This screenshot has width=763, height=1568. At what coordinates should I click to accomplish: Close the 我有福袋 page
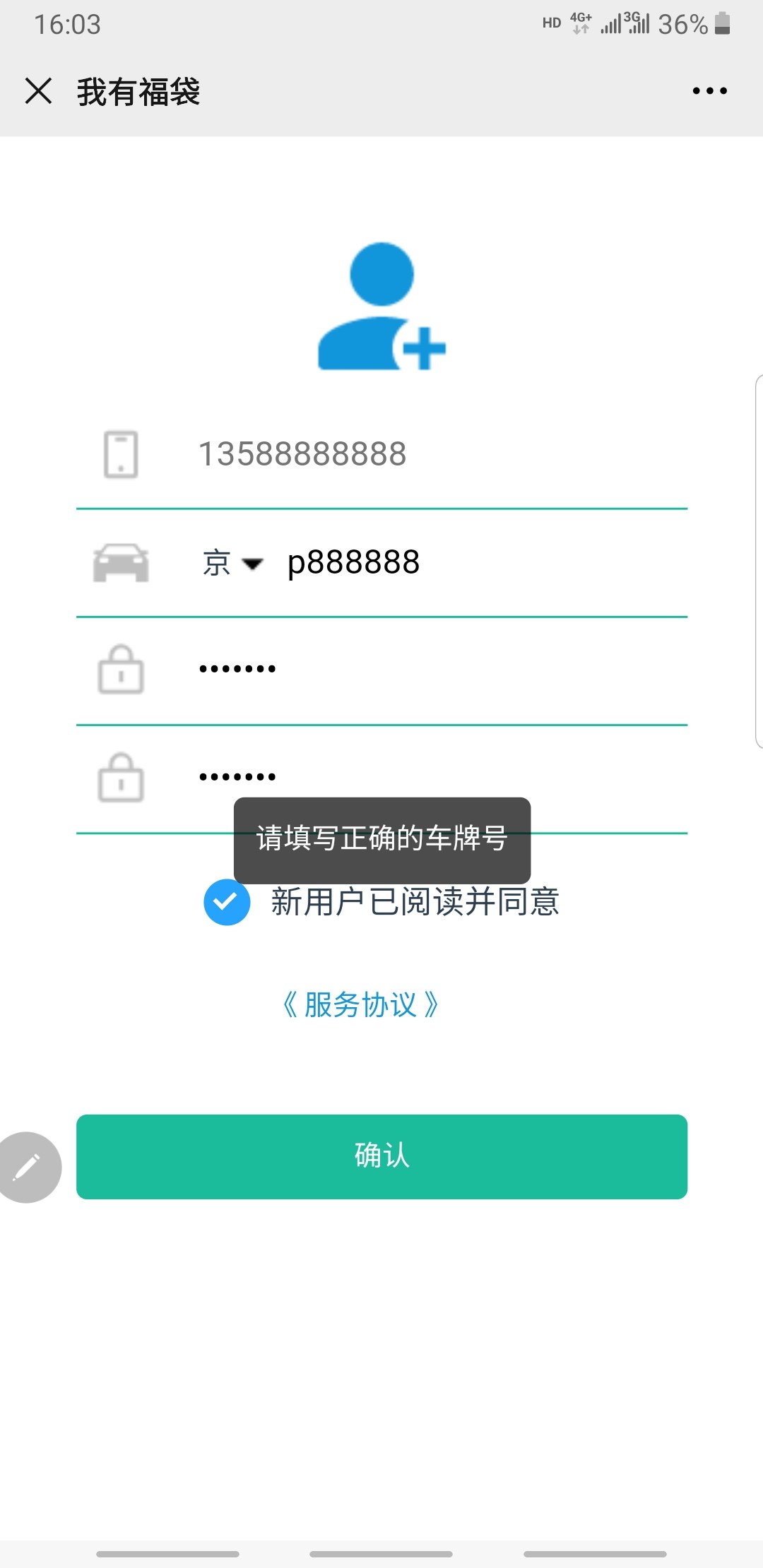pos(38,91)
